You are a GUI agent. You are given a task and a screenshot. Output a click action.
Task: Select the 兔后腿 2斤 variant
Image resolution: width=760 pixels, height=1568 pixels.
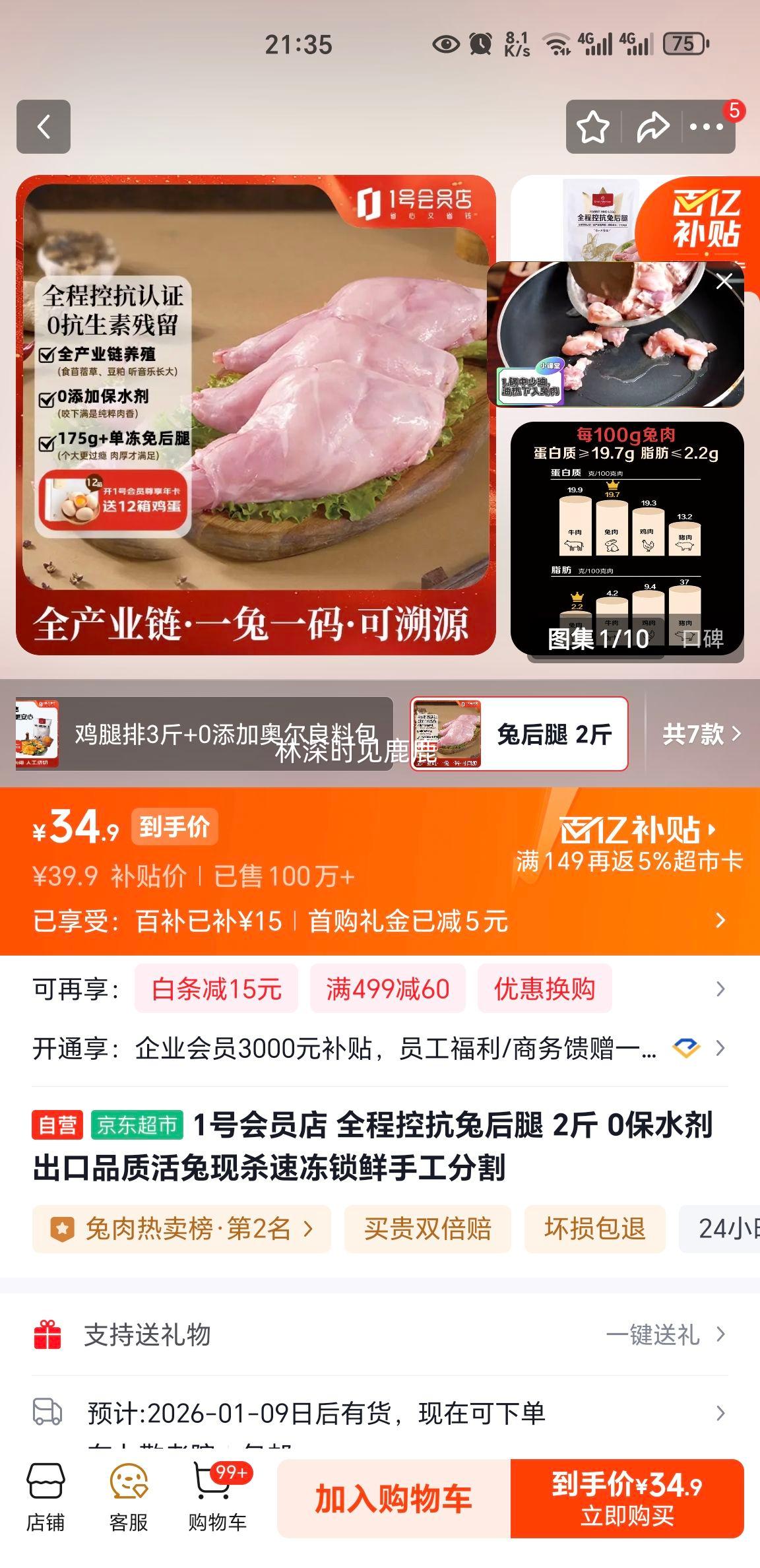(x=519, y=734)
